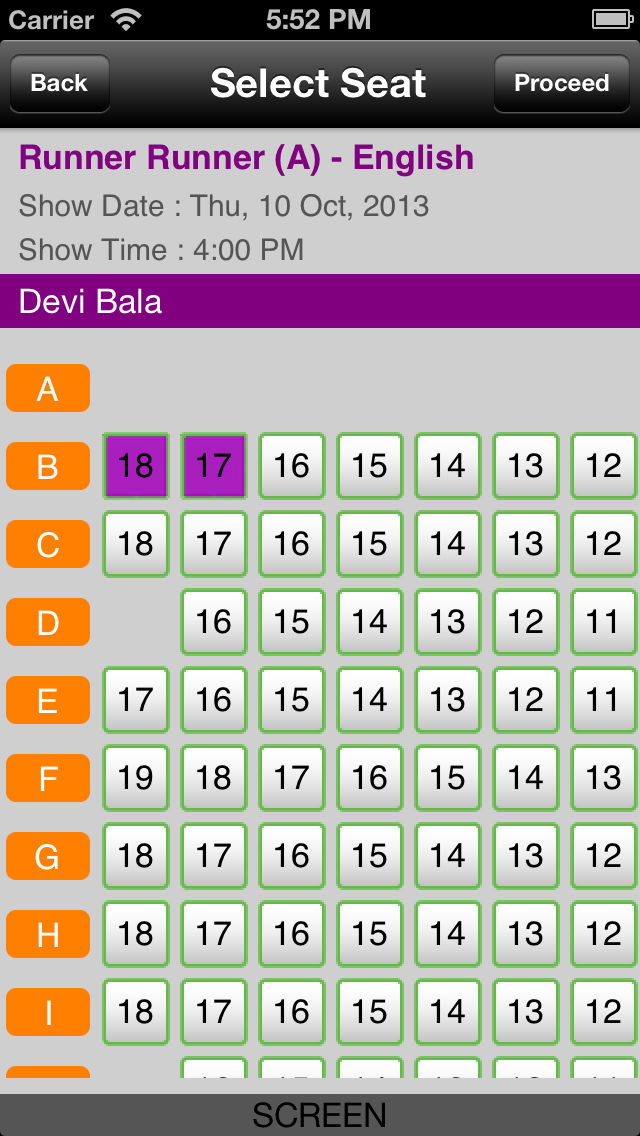The height and width of the screenshot is (1136, 640).
Task: Tap Proceed to continue booking
Action: pos(562,83)
